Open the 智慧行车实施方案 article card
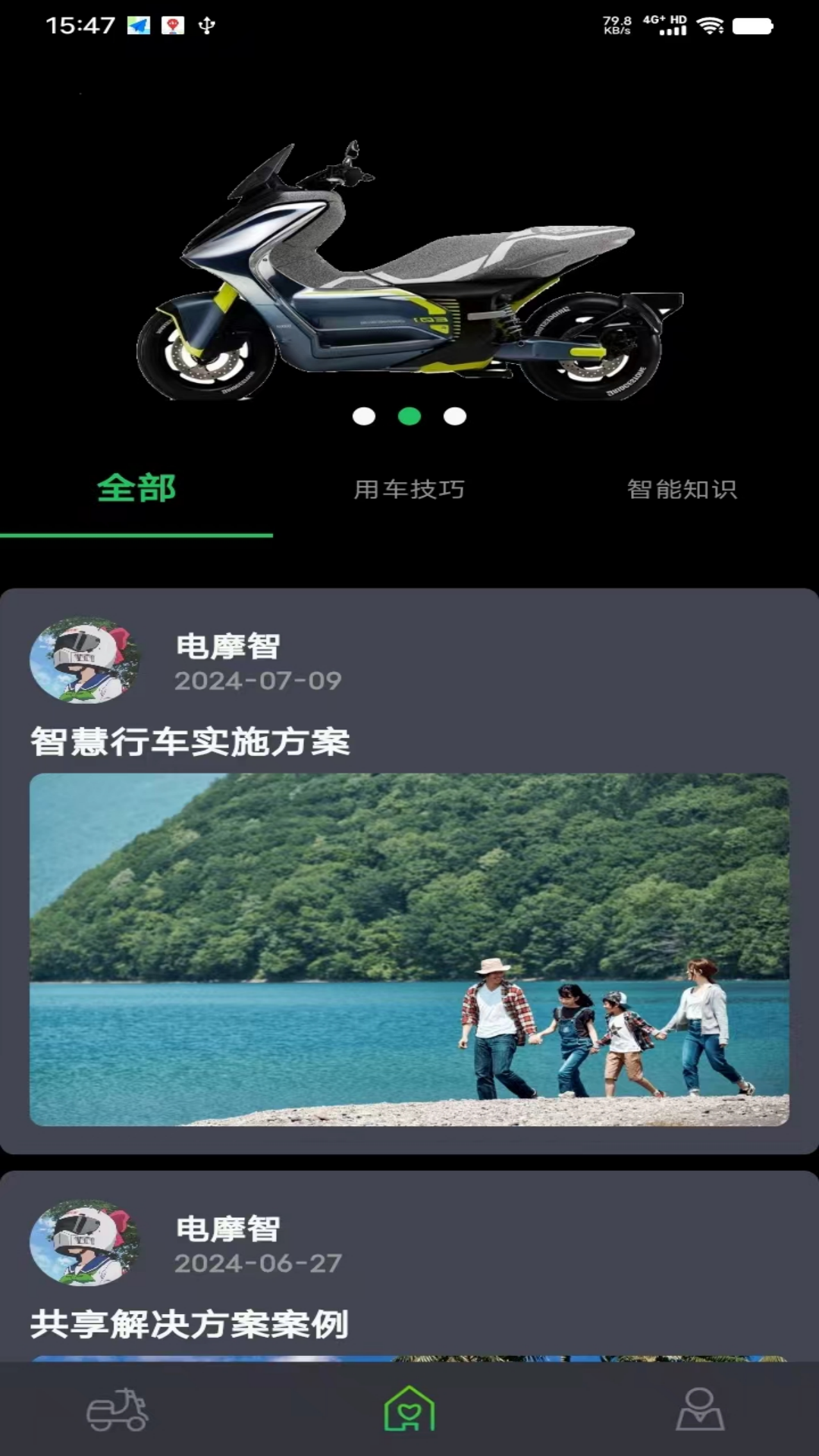Image resolution: width=819 pixels, height=1456 pixels. [x=409, y=872]
